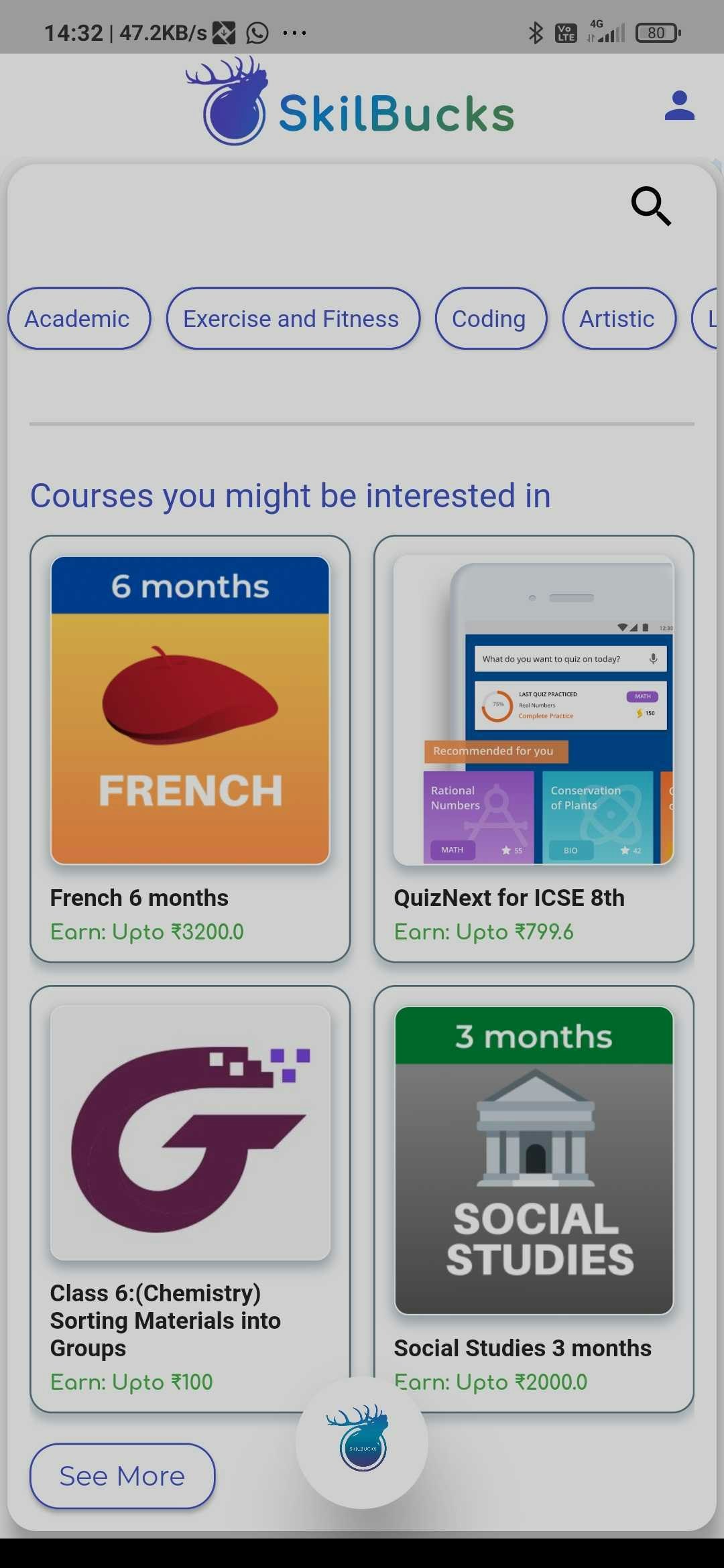724x1568 pixels.
Task: Tap the floating SkilBucks deer button
Action: pyautogui.click(x=361, y=1442)
